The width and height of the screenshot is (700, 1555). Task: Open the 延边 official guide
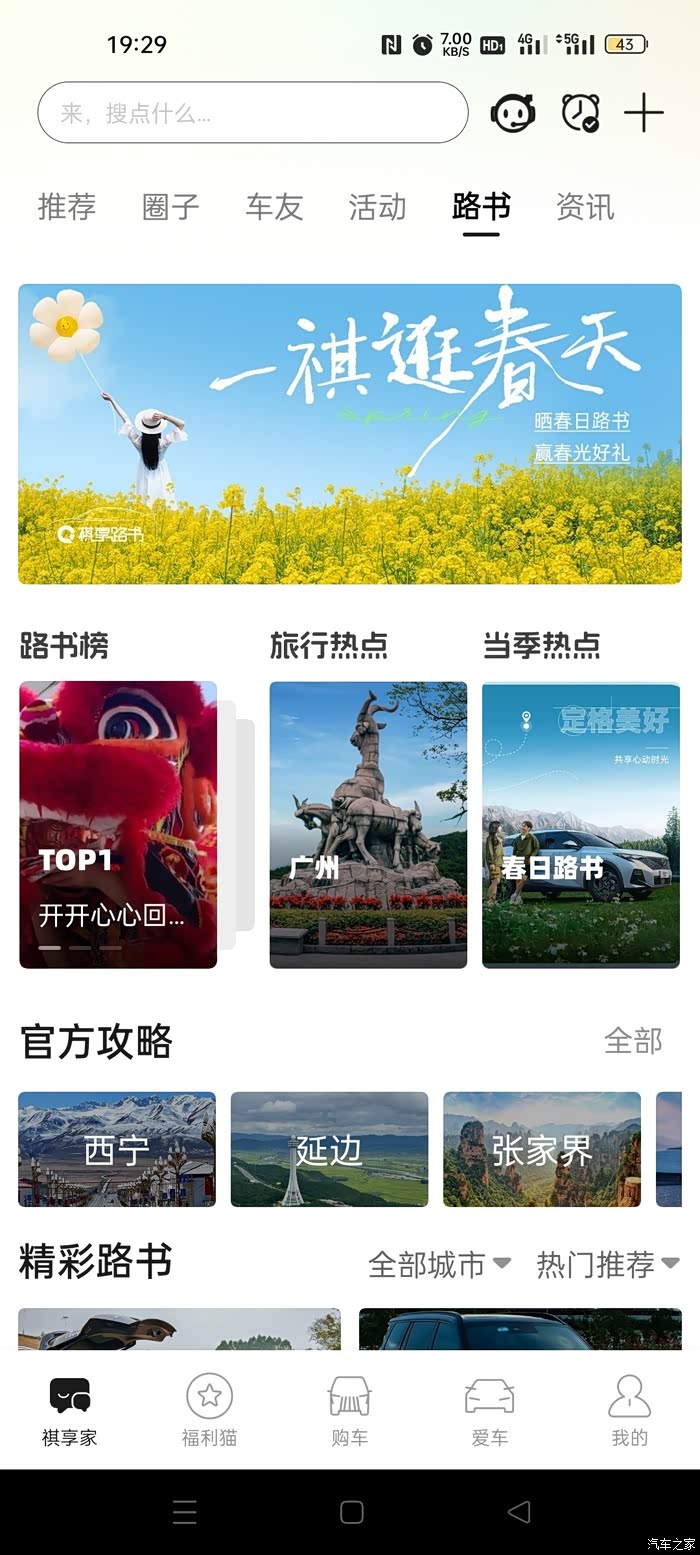[x=329, y=1149]
